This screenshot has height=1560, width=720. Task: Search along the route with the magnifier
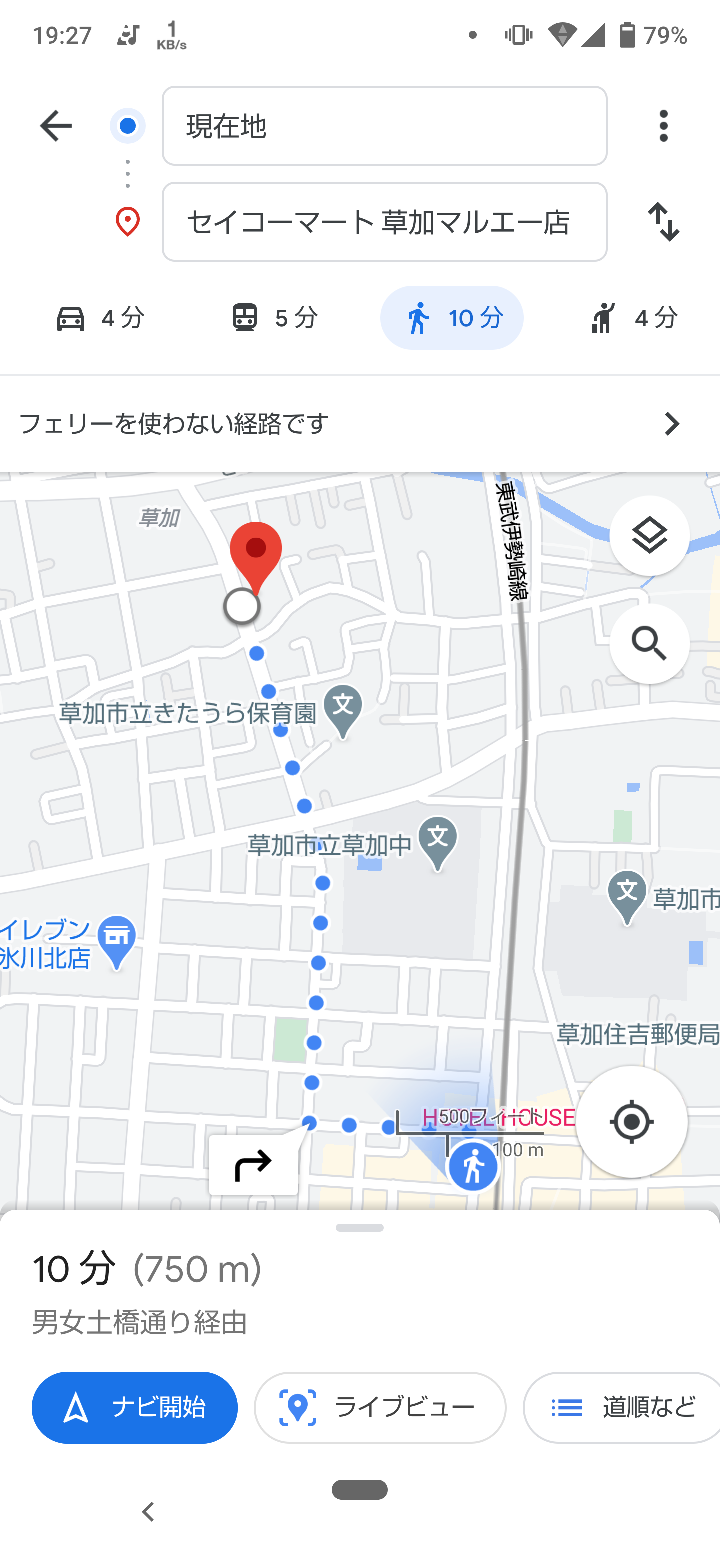[649, 644]
